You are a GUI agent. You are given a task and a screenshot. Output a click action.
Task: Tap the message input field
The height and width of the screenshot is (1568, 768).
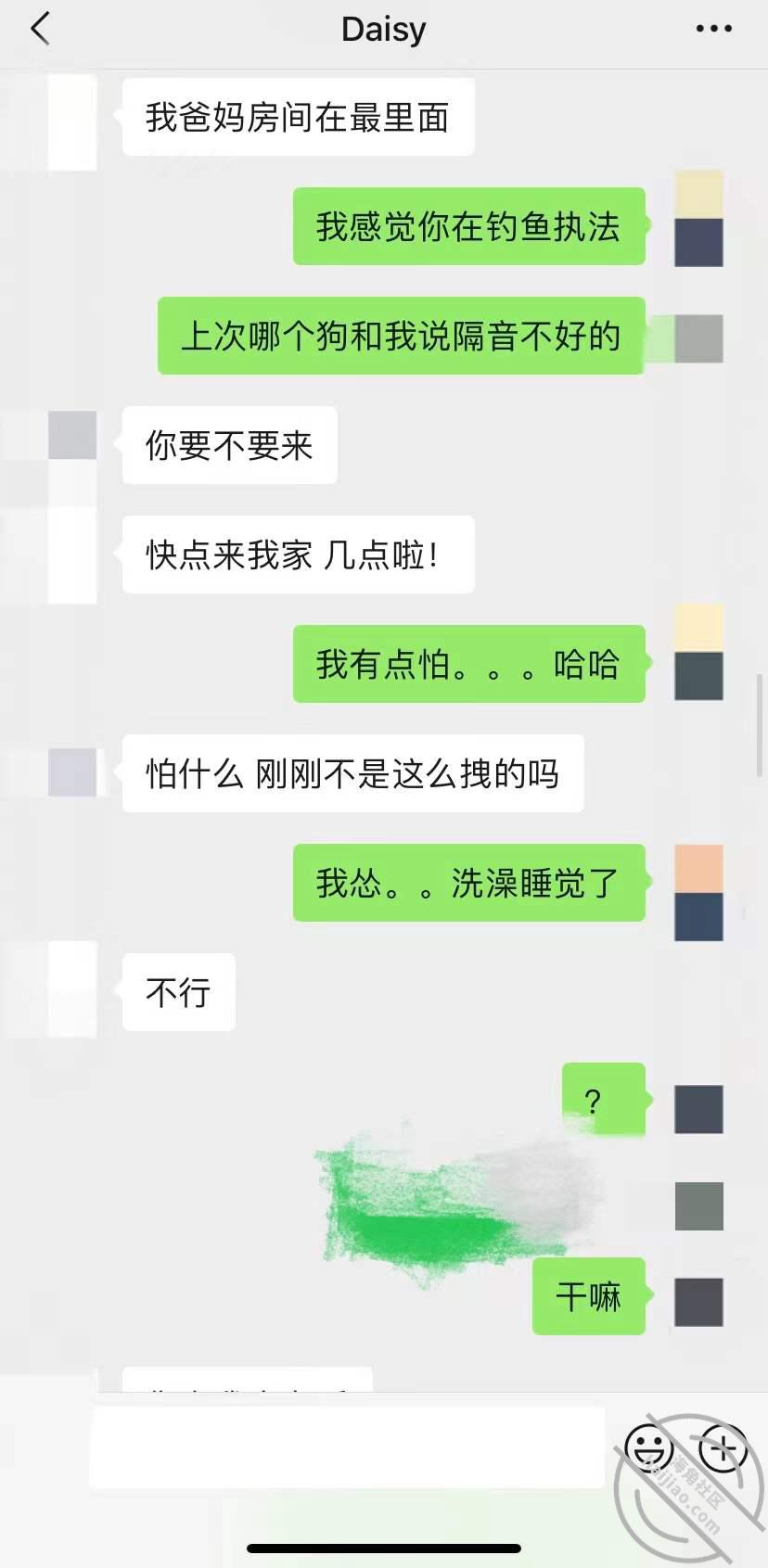coord(347,1447)
